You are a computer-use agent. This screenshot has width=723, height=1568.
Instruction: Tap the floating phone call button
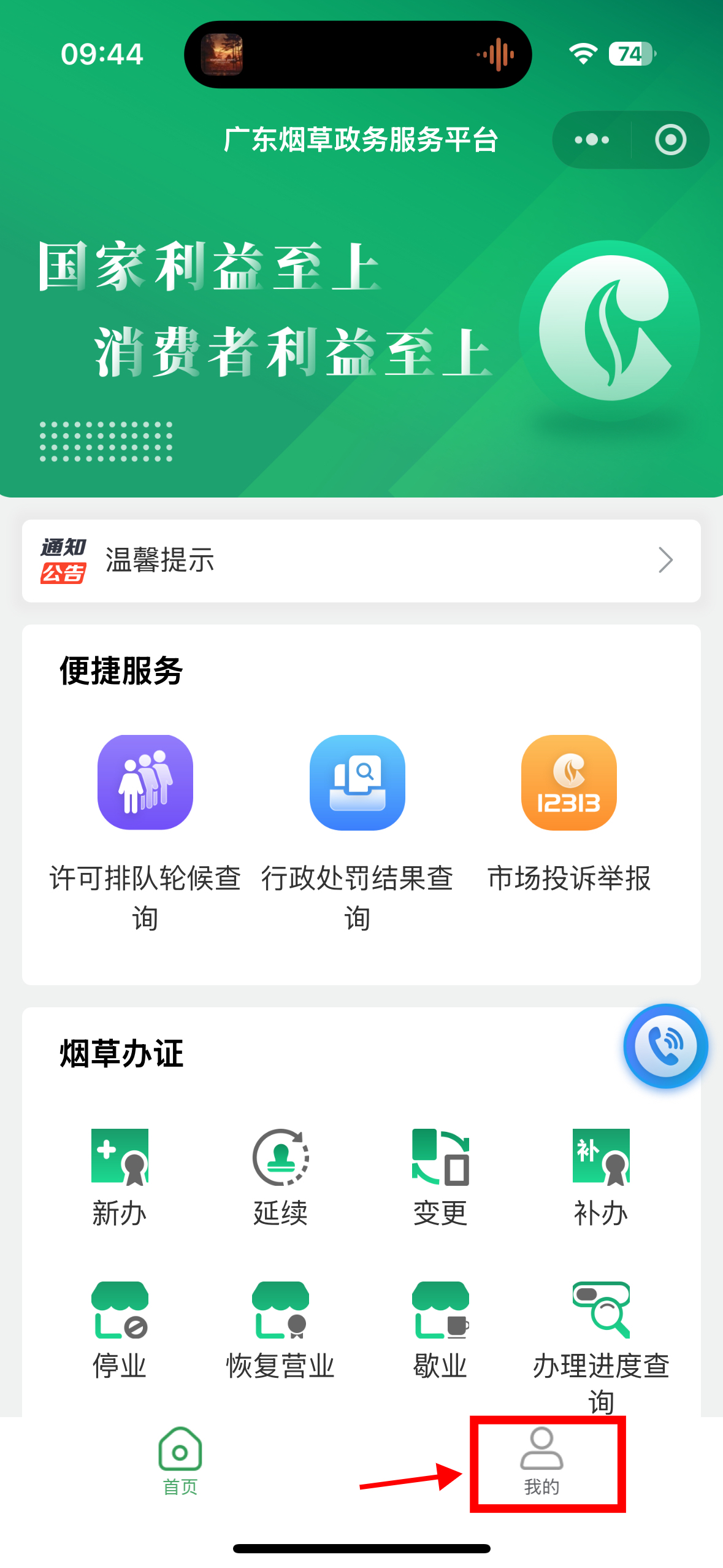pyautogui.click(x=665, y=1045)
